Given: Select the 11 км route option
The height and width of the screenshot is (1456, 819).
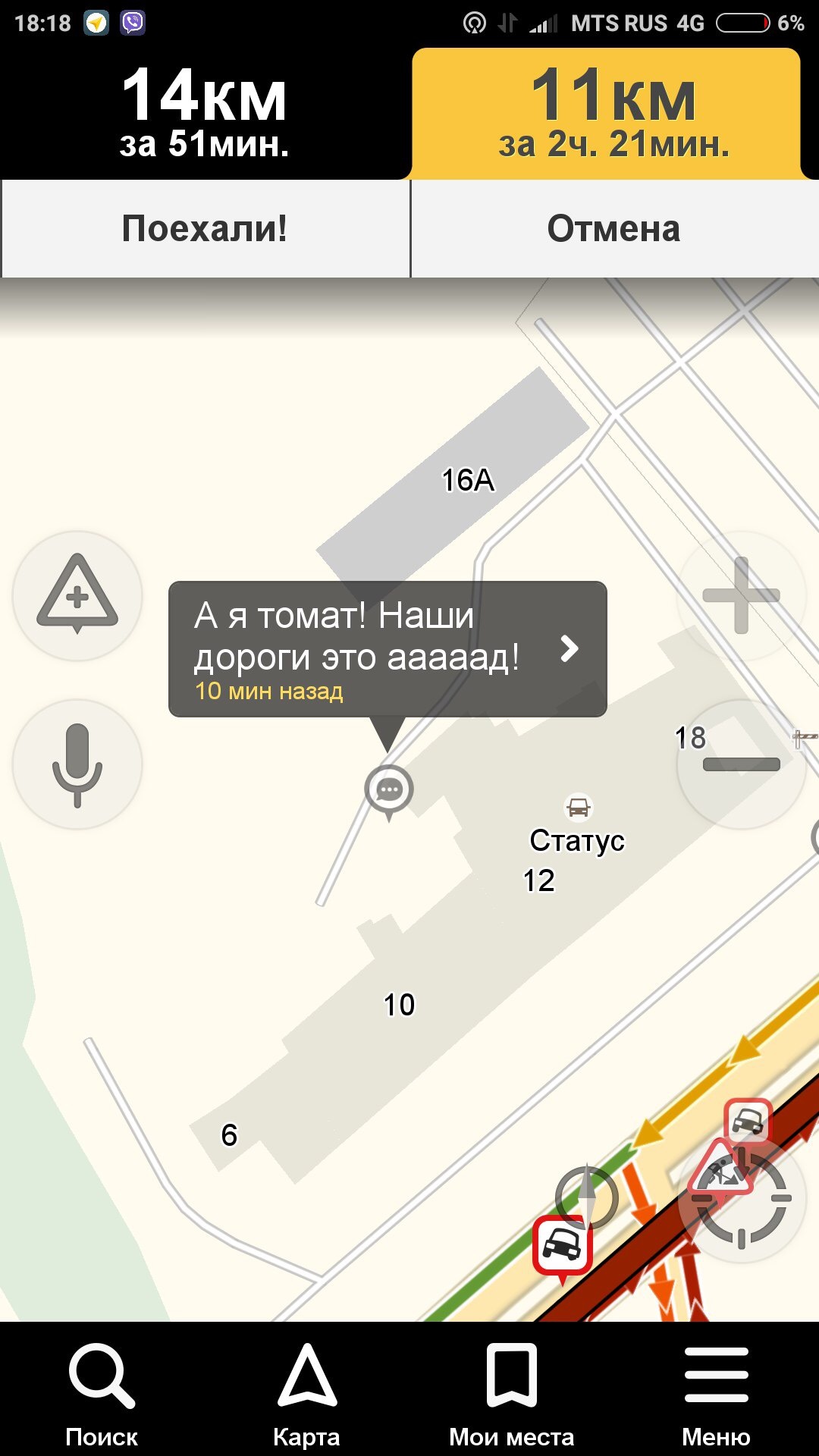Looking at the screenshot, I should (613, 114).
